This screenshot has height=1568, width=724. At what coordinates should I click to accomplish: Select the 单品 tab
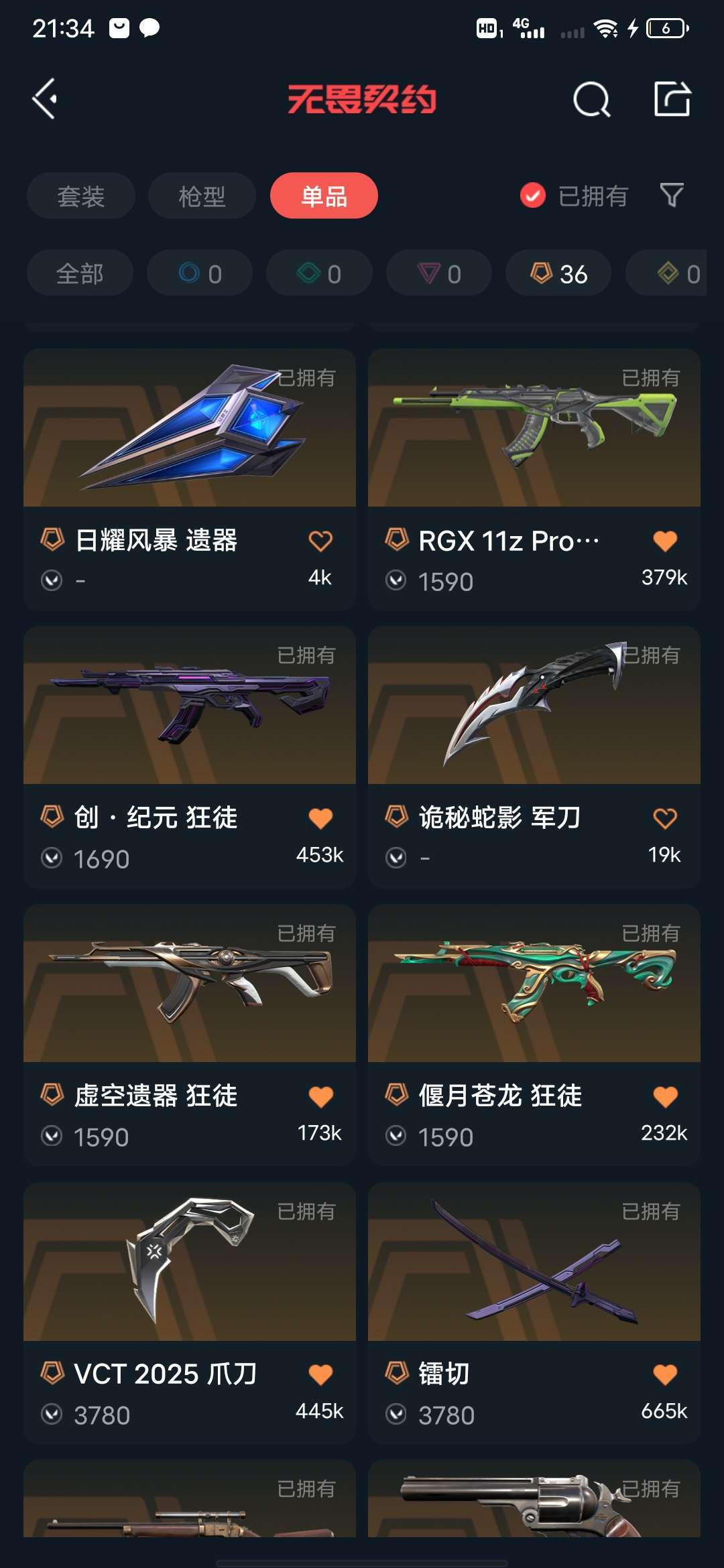[324, 196]
